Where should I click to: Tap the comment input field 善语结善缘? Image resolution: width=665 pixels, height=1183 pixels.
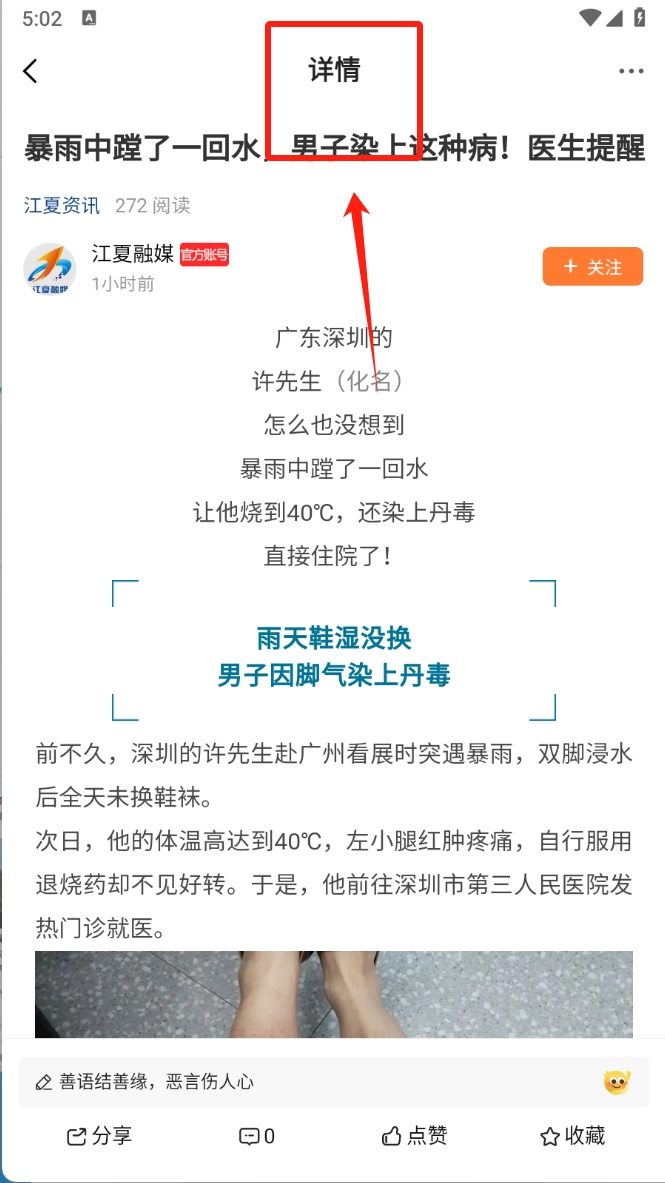(300, 1082)
